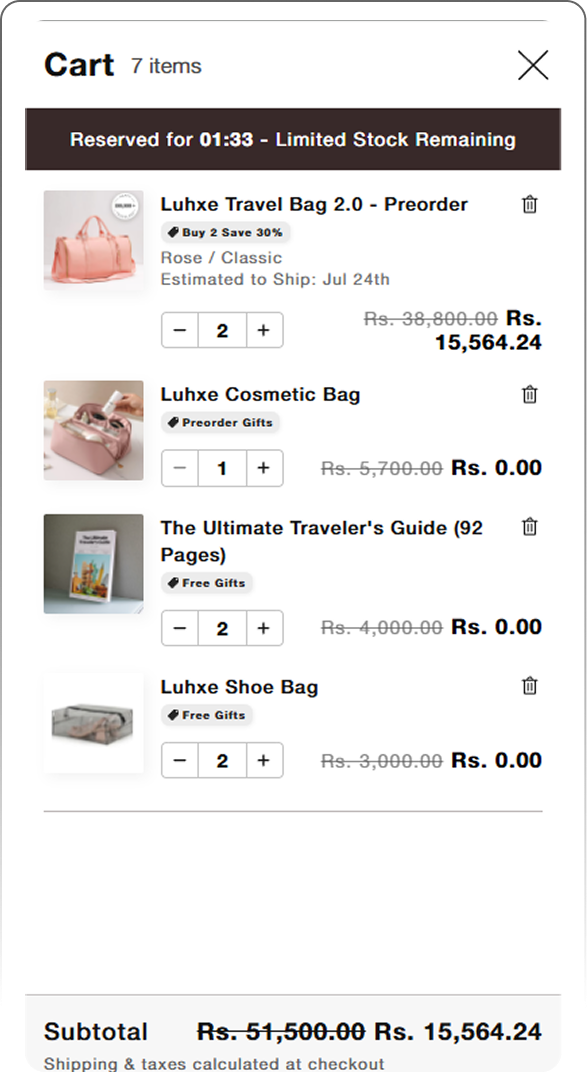This screenshot has height=1092, width=587.
Task: Delete Luhxe Cosmetic Bag from cart
Action: [530, 394]
